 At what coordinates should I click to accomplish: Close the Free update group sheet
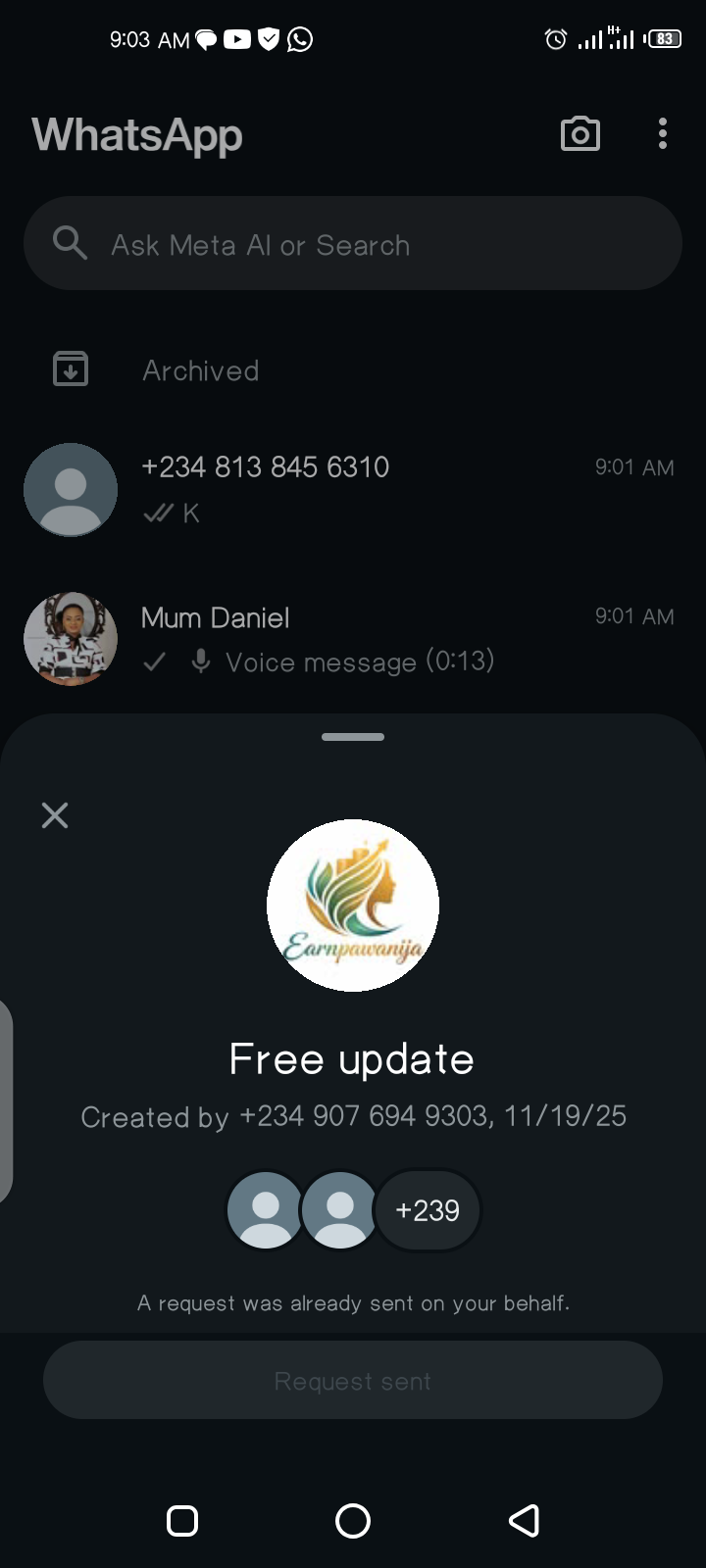tap(55, 815)
